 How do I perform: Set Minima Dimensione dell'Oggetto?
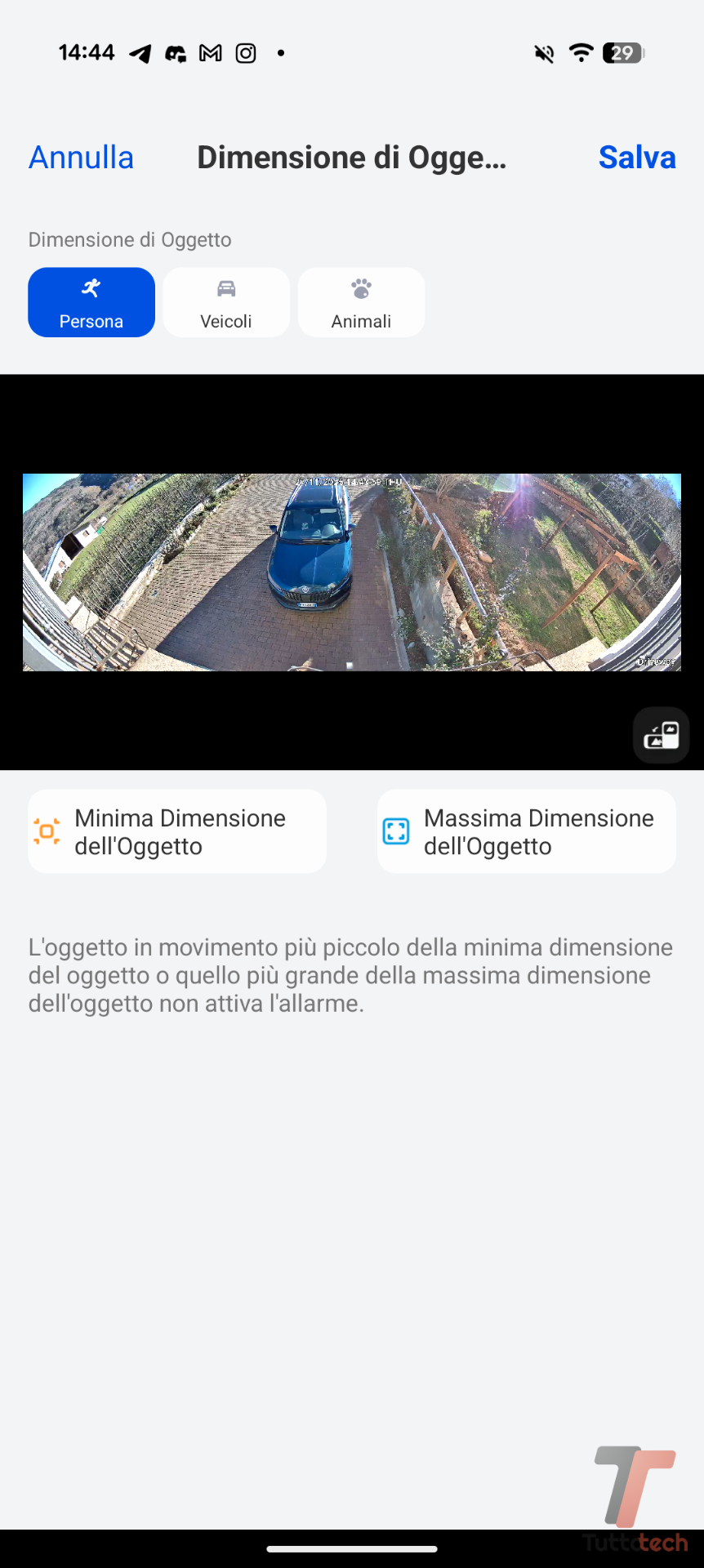(177, 831)
